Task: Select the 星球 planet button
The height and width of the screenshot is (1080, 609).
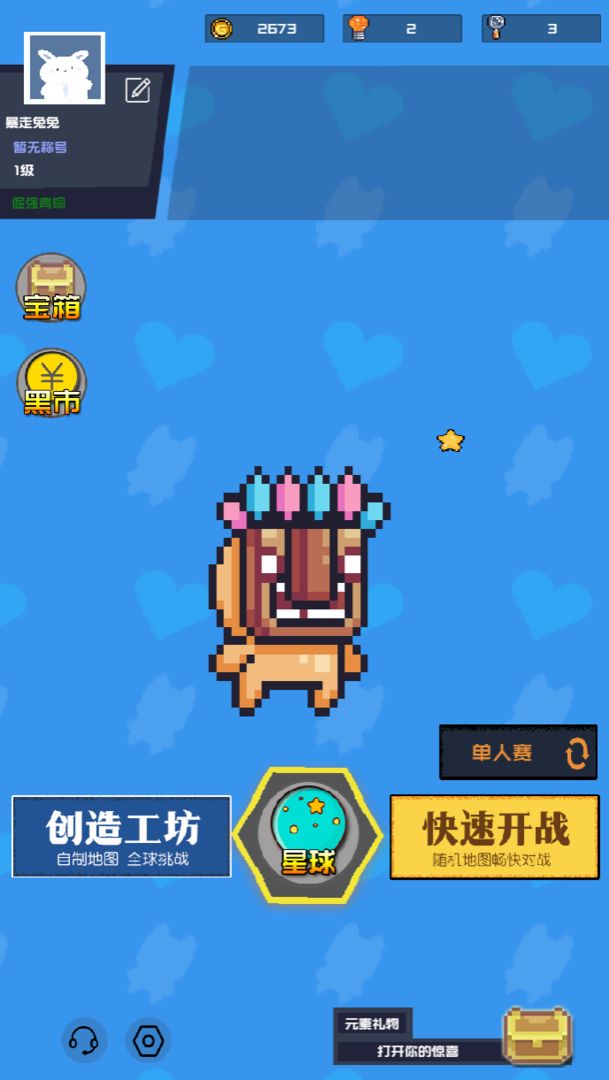Action: (307, 835)
